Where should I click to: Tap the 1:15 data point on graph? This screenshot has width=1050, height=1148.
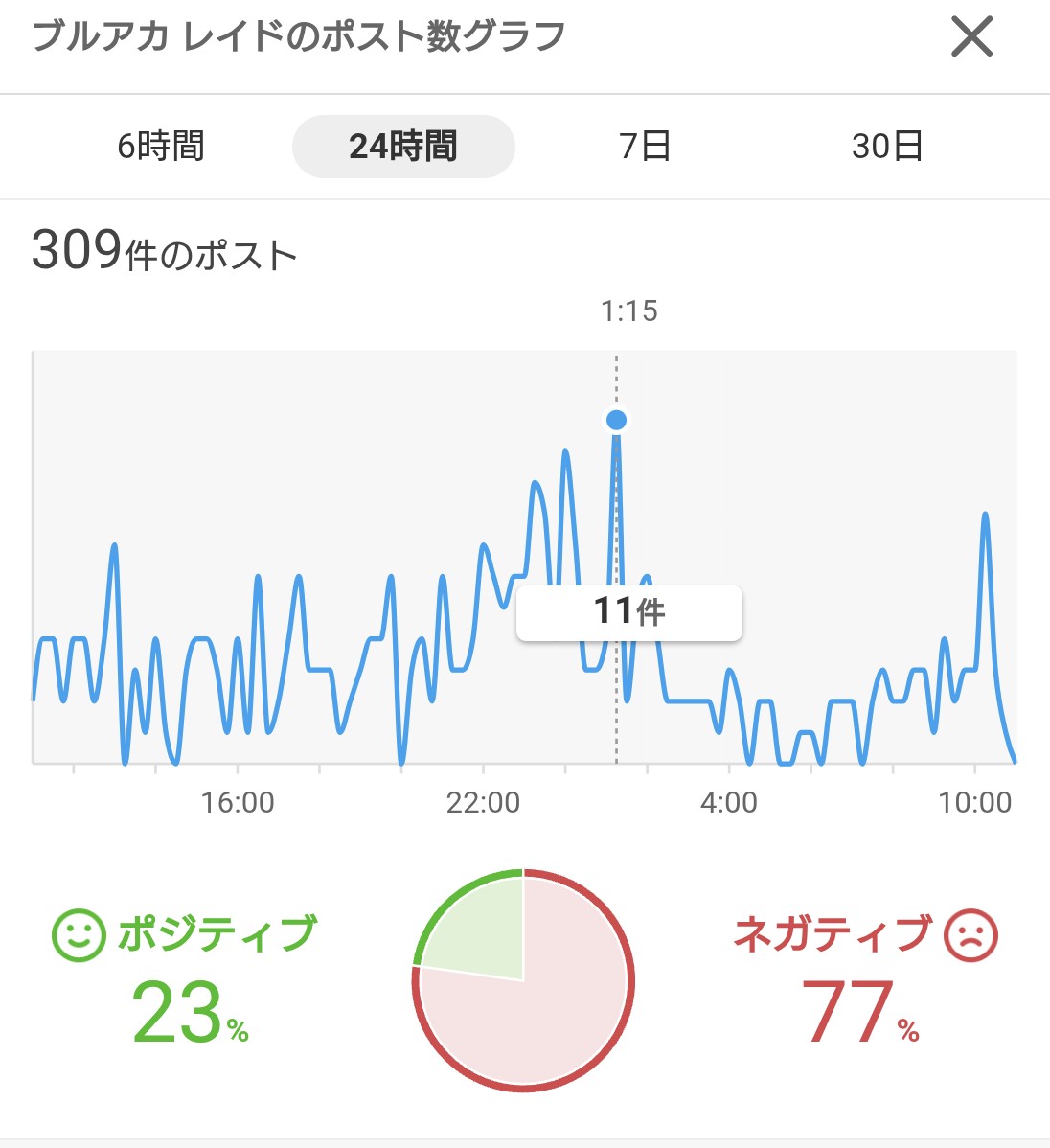click(617, 420)
